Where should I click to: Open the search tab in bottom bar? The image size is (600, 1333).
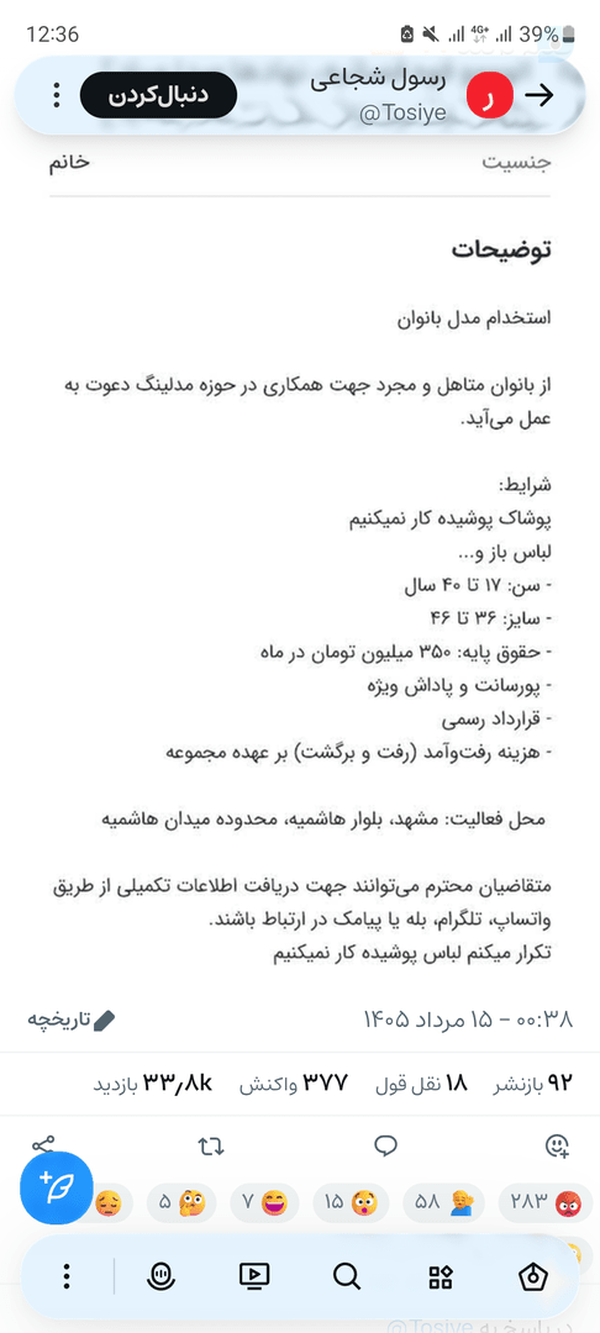click(346, 1276)
